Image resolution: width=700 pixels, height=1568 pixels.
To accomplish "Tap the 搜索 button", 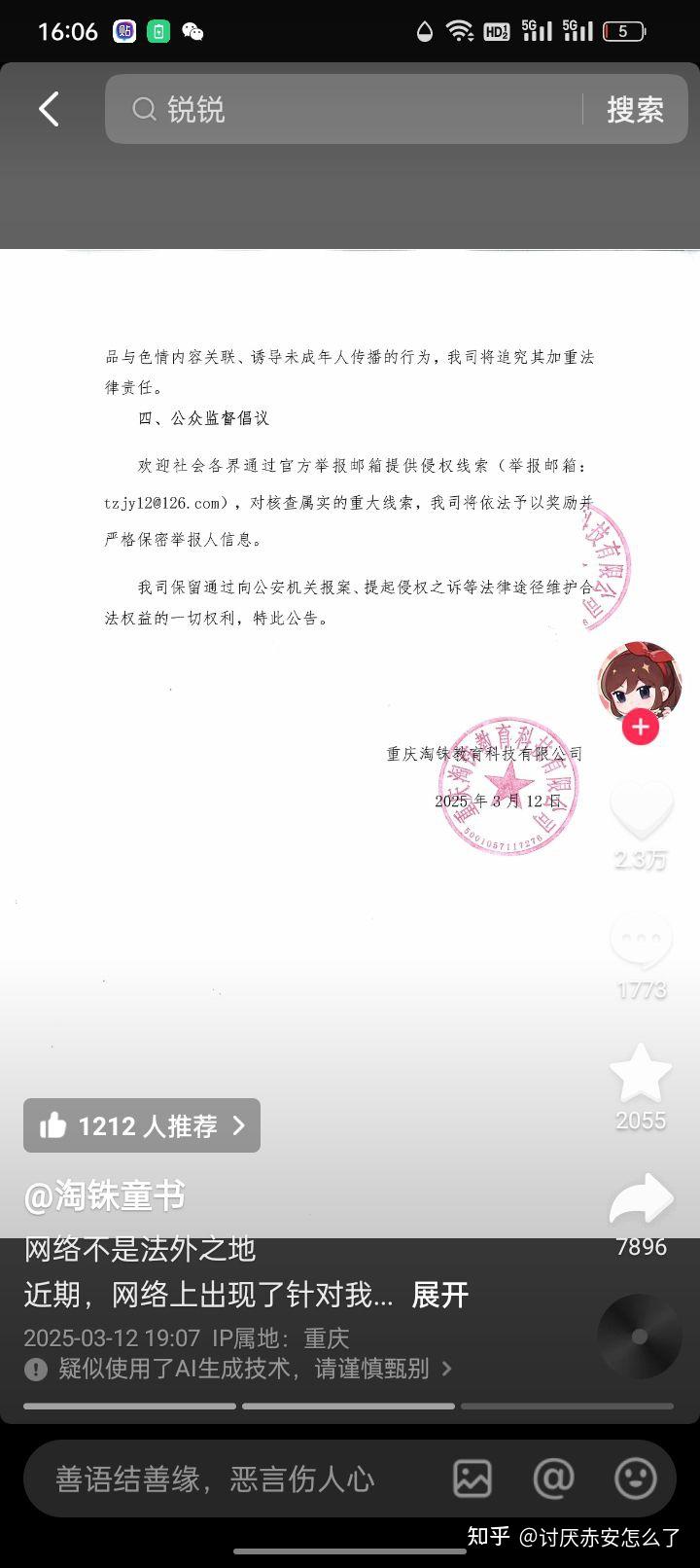I will point(635,110).
